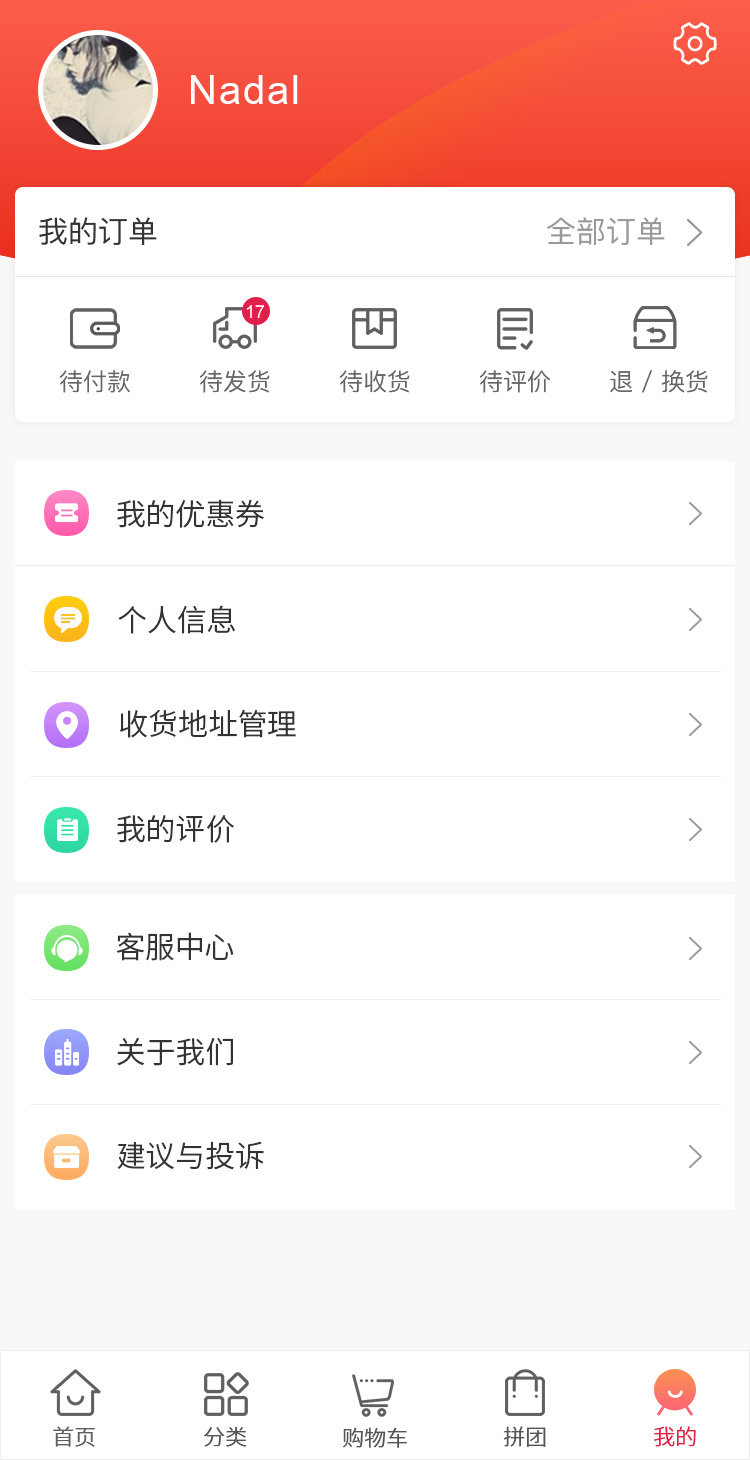Open 待评价 orders awaiting review

pos(515,350)
